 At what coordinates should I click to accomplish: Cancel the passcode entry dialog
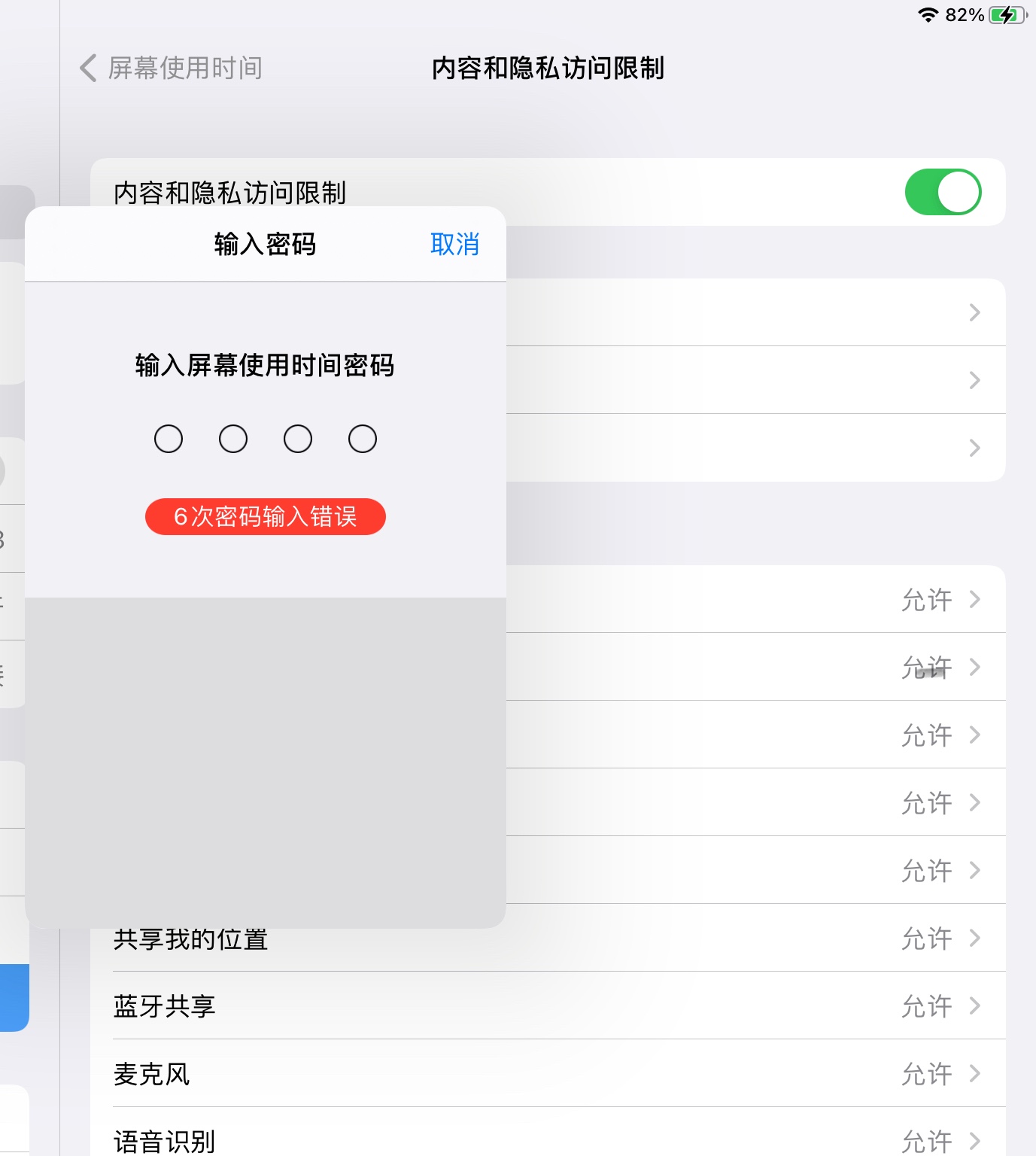(454, 245)
